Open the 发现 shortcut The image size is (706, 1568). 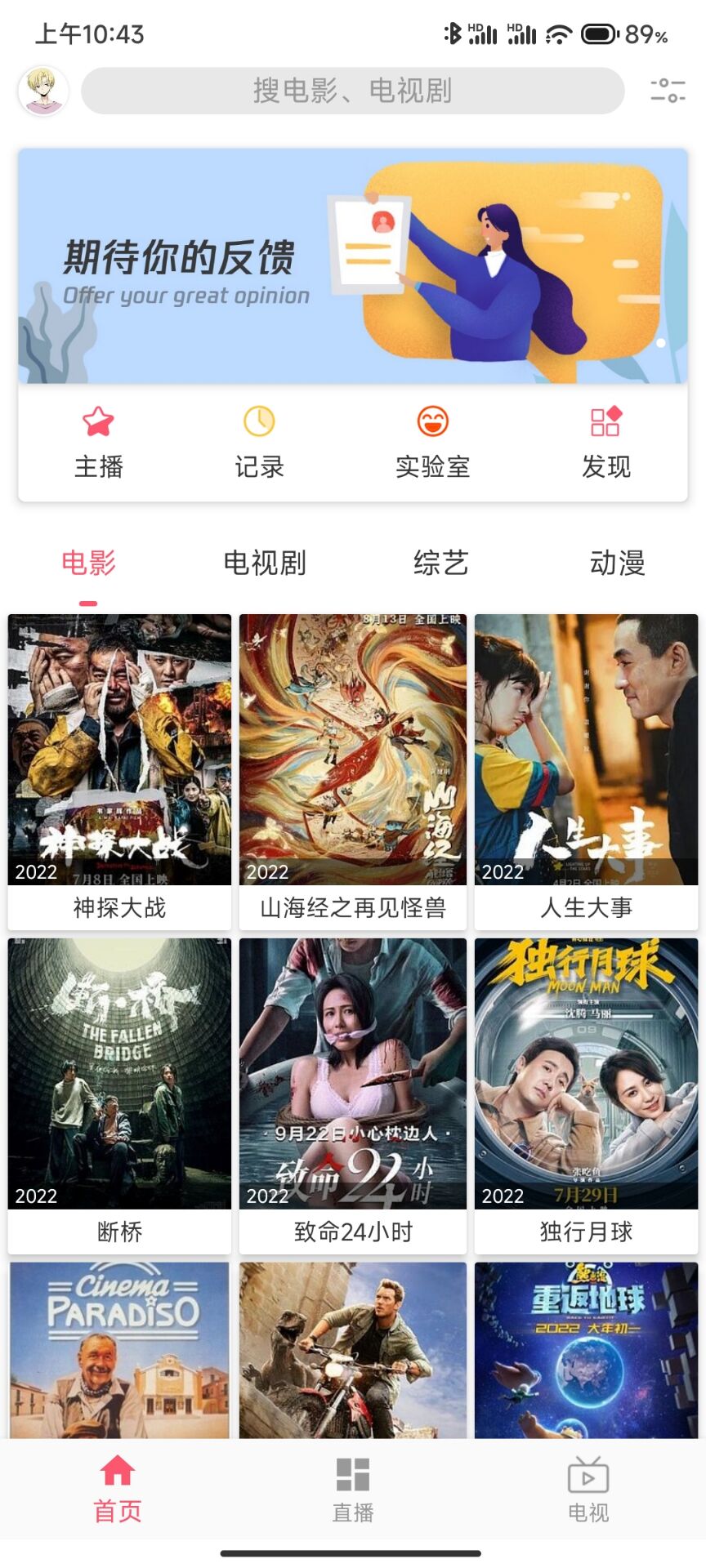(605, 443)
